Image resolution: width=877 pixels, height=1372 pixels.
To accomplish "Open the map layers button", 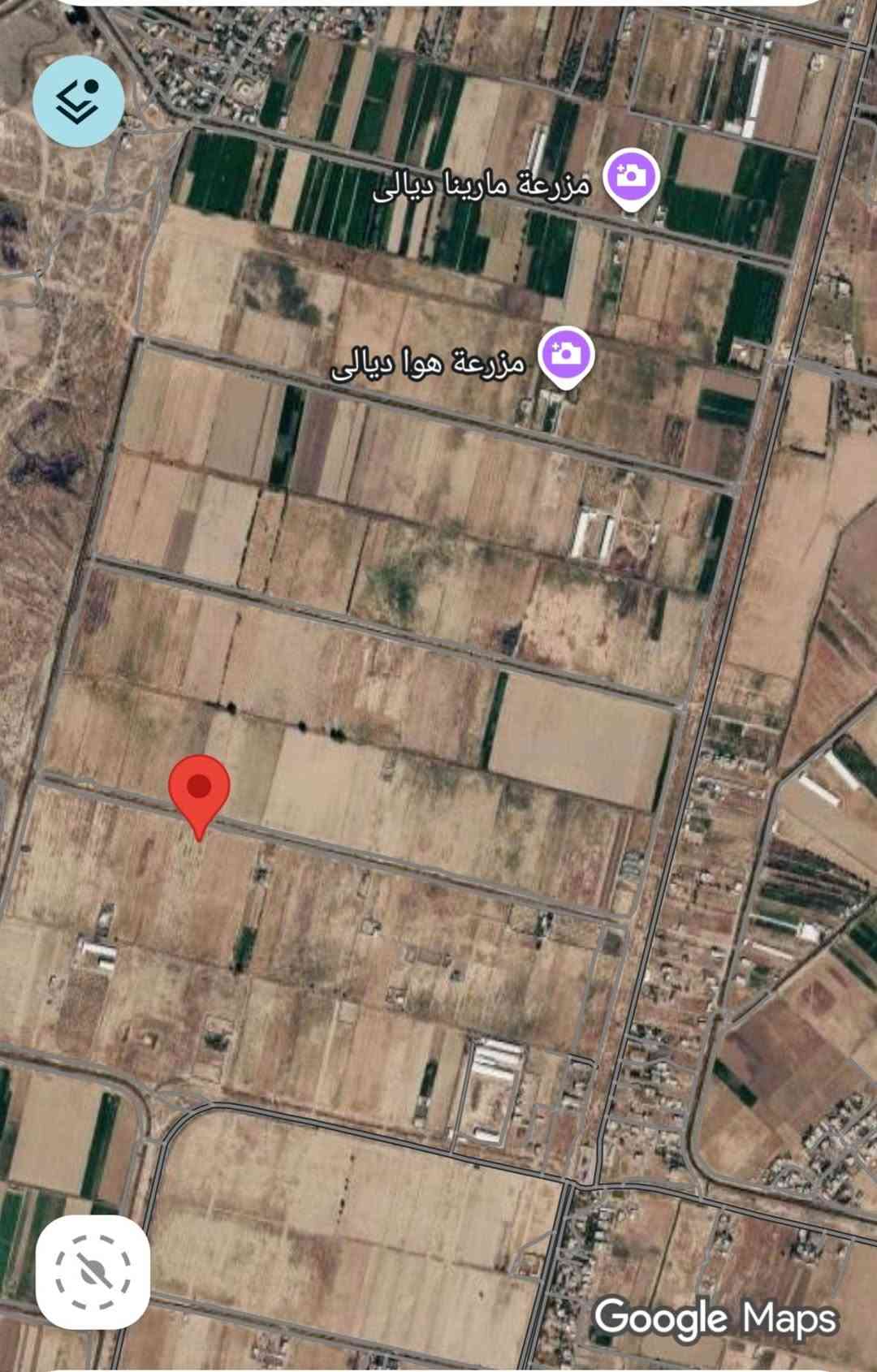I will pyautogui.click(x=79, y=101).
